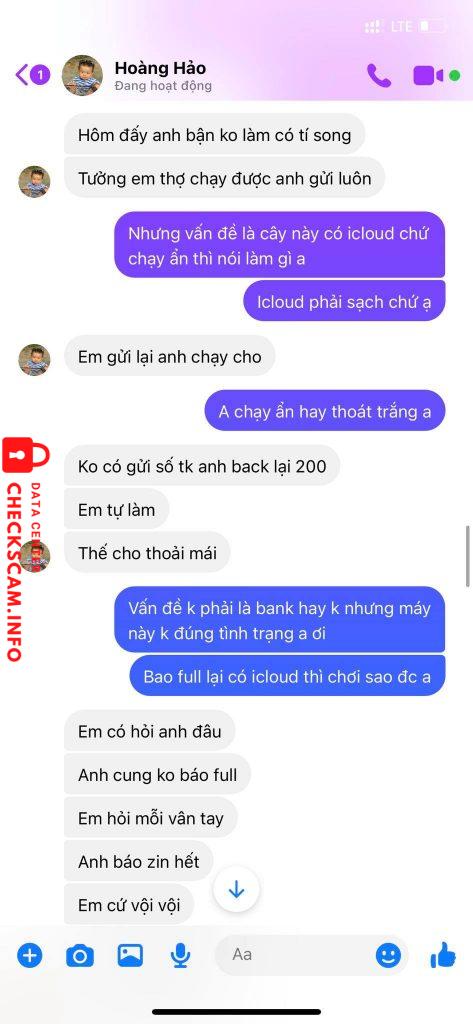Record a voice message with the microphone
This screenshot has height=1024, width=473.
180,957
